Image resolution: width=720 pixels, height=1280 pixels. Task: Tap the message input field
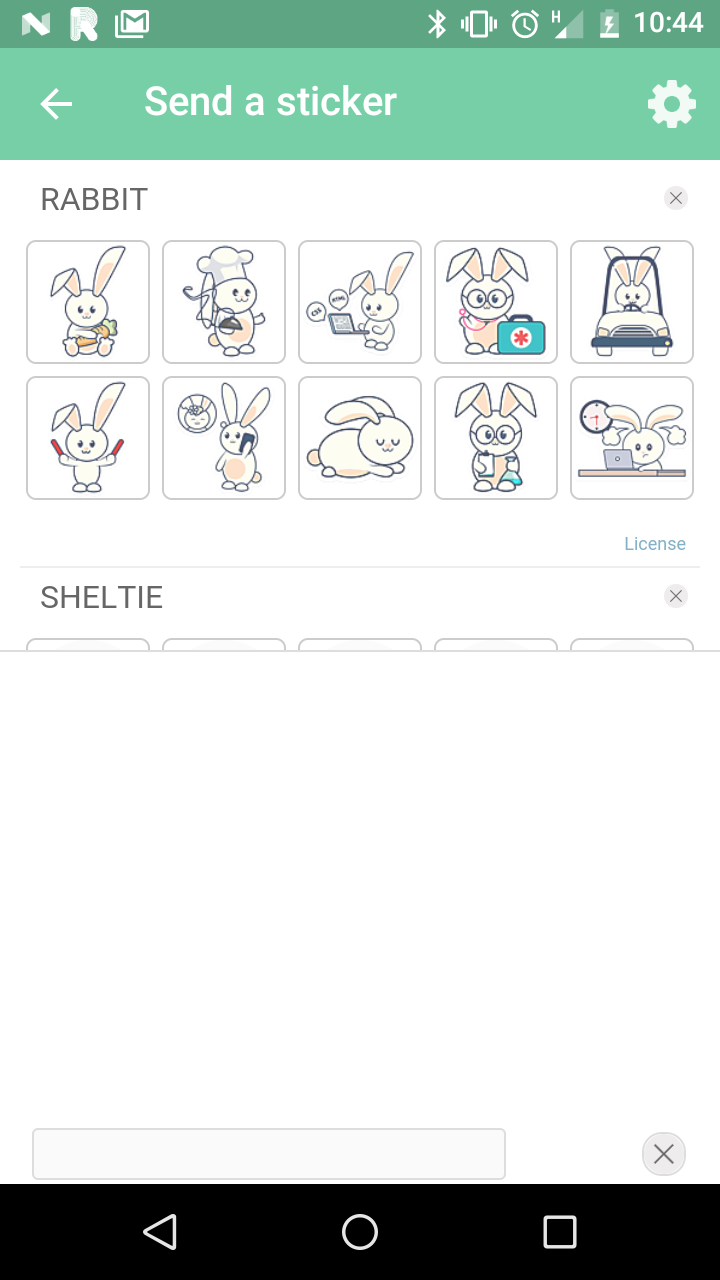268,1153
